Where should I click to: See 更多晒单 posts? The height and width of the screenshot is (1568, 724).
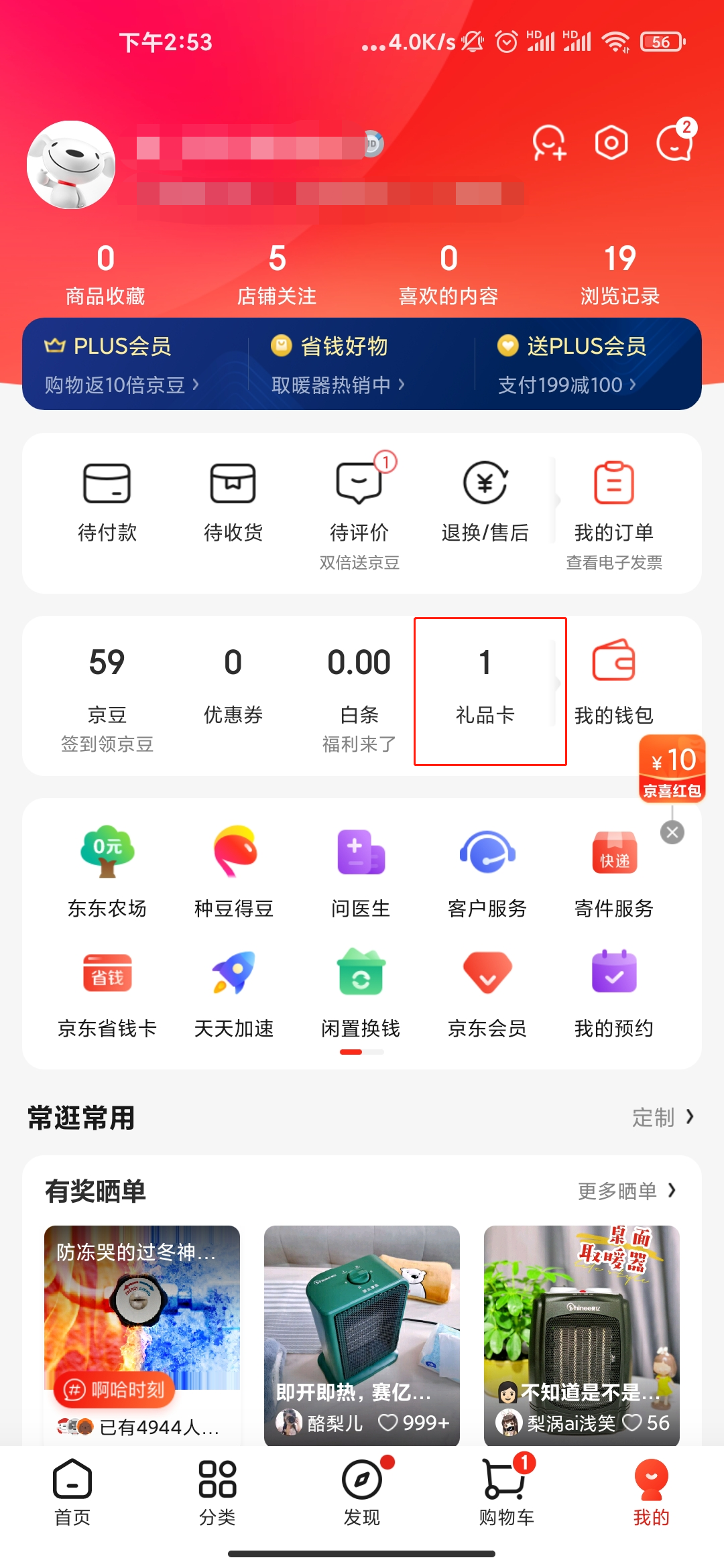[x=627, y=1191]
